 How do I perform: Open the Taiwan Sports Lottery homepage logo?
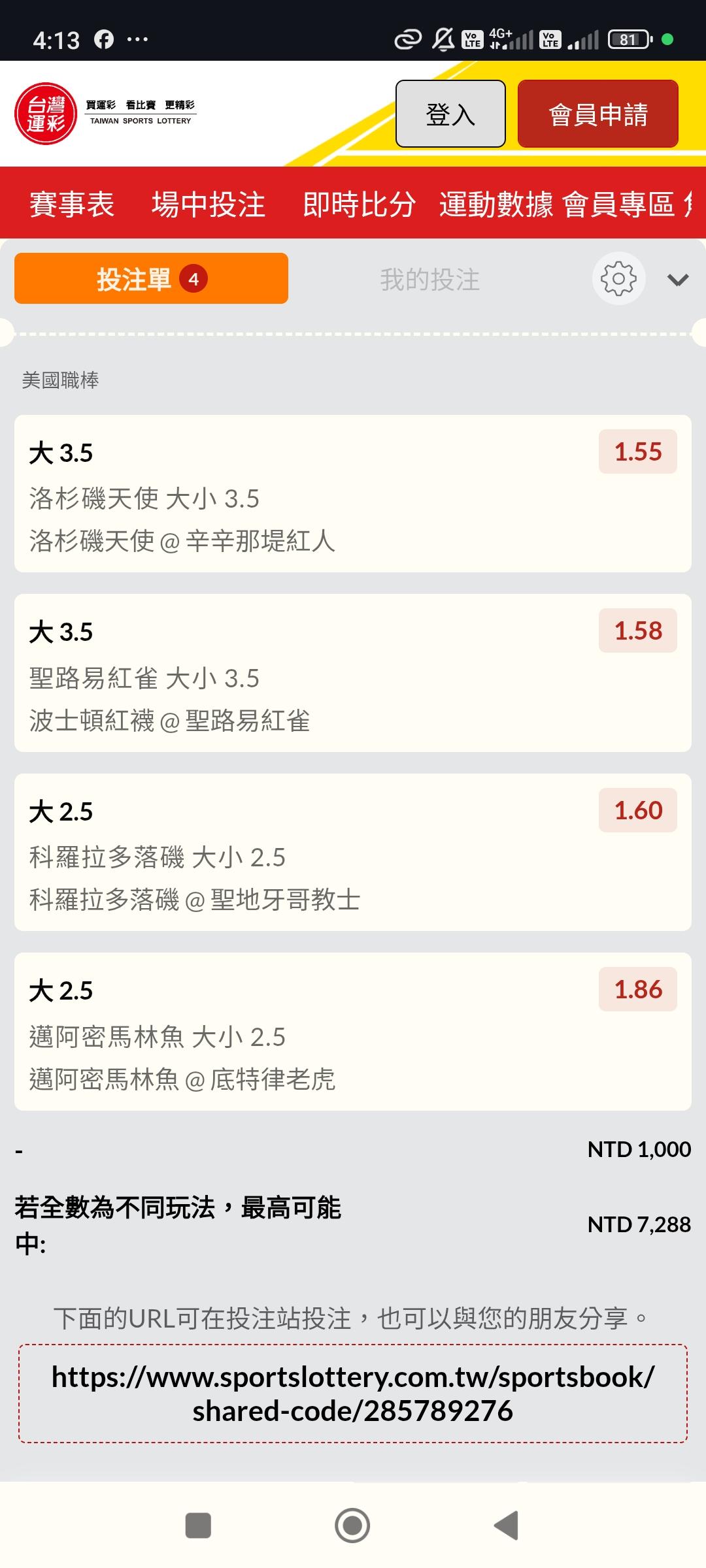point(46,114)
